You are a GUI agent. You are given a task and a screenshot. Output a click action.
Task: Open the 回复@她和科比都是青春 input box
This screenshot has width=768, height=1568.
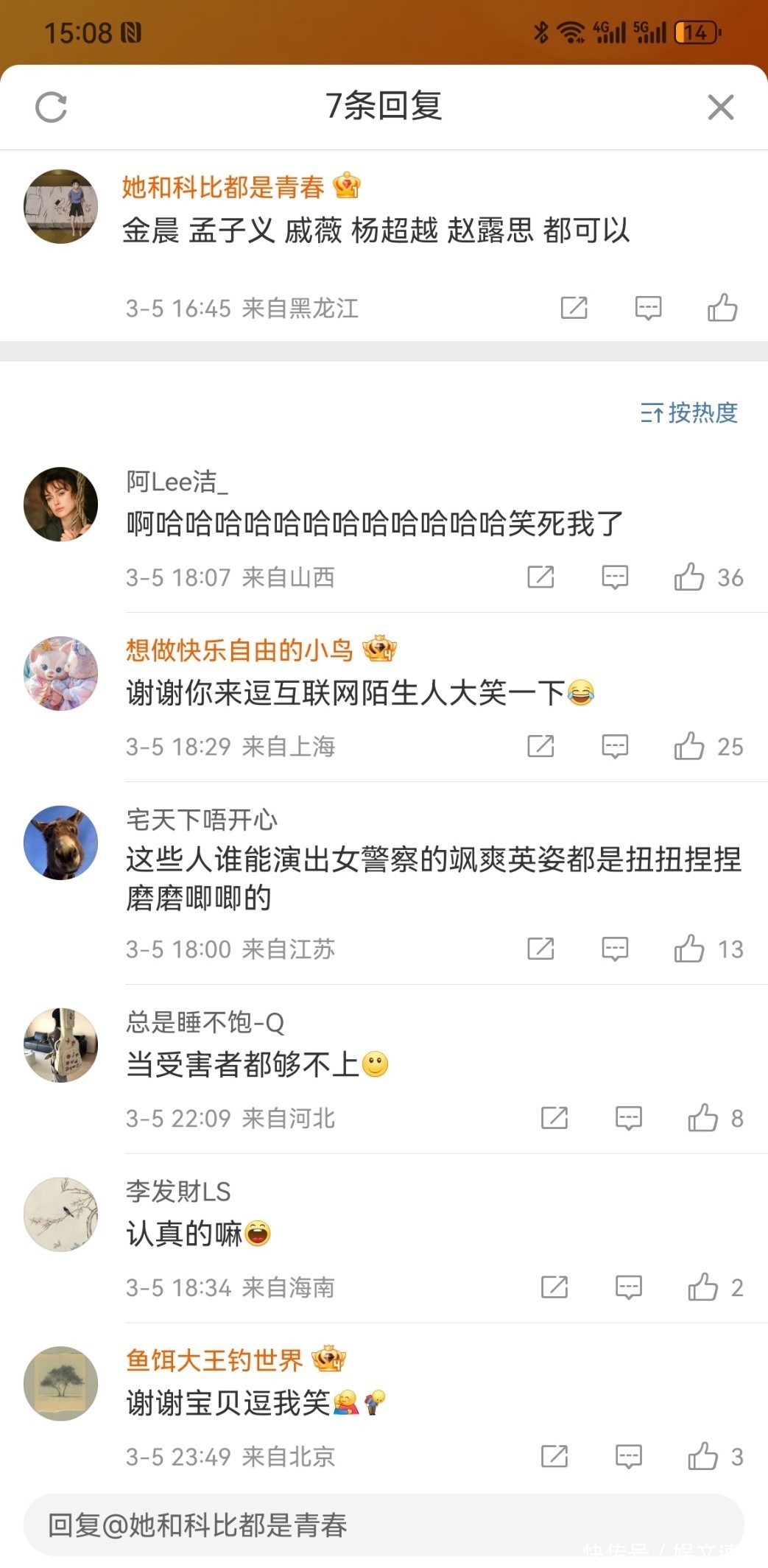point(383,1525)
